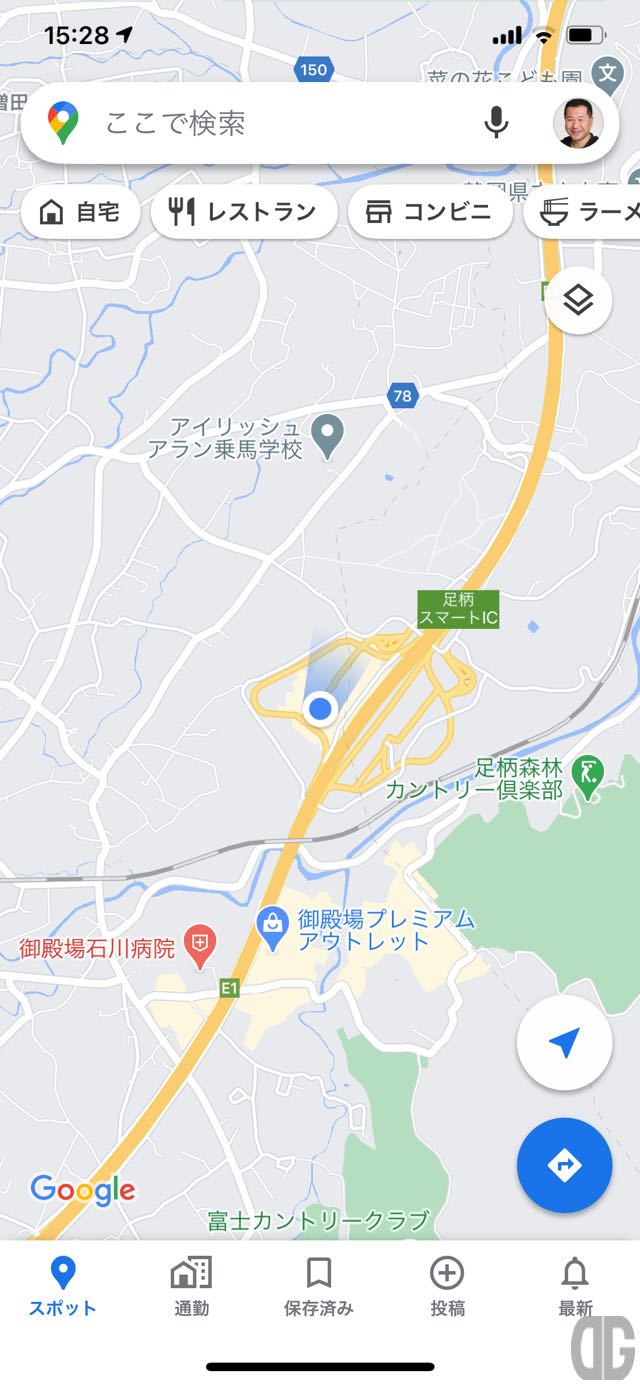
Task: Open the map layers button
Action: [578, 300]
